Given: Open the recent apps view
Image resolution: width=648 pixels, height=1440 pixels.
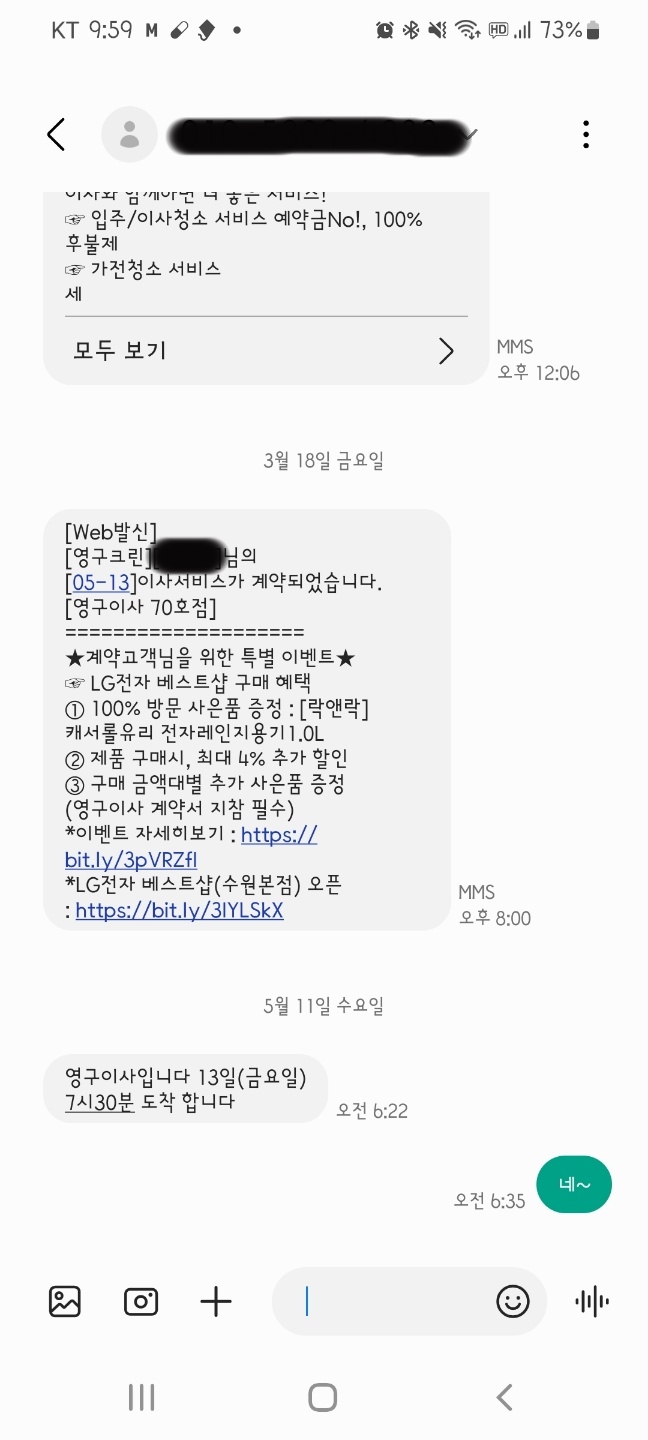Looking at the screenshot, I should tap(142, 1397).
